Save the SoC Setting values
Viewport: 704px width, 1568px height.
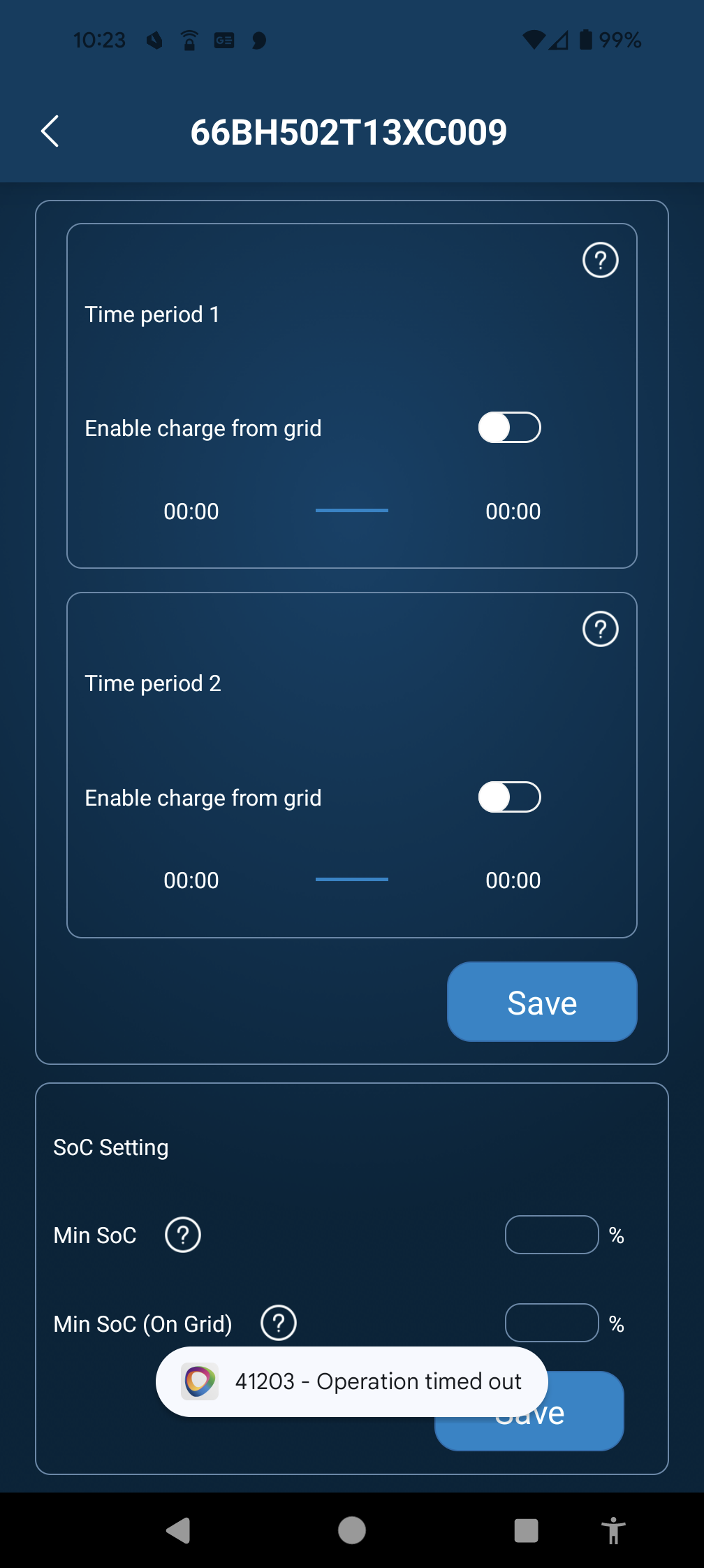[x=587, y=1425]
